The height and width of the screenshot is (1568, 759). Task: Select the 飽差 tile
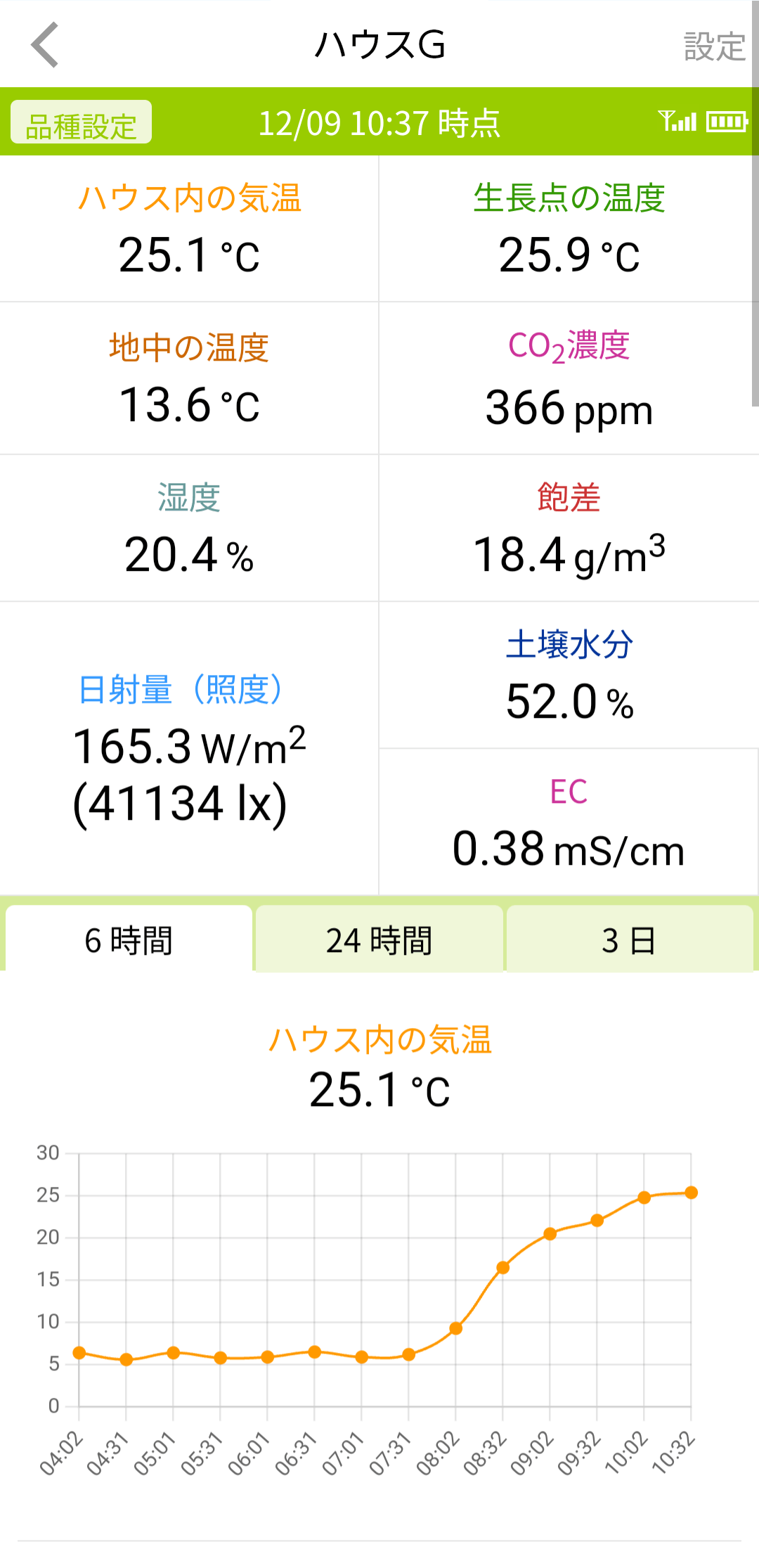(569, 528)
